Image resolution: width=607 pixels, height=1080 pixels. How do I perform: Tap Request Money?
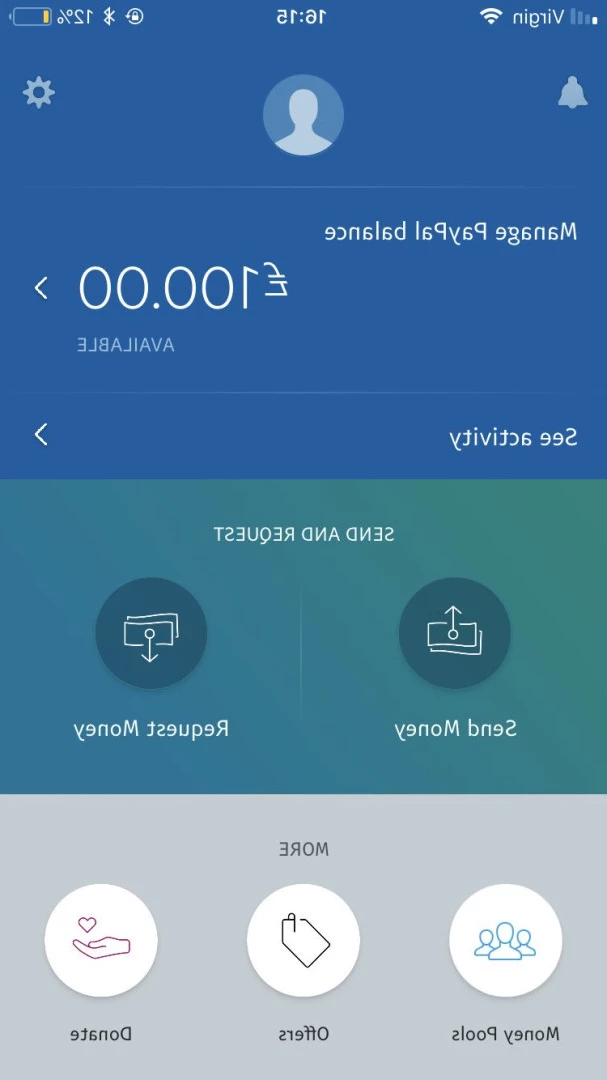point(151,660)
